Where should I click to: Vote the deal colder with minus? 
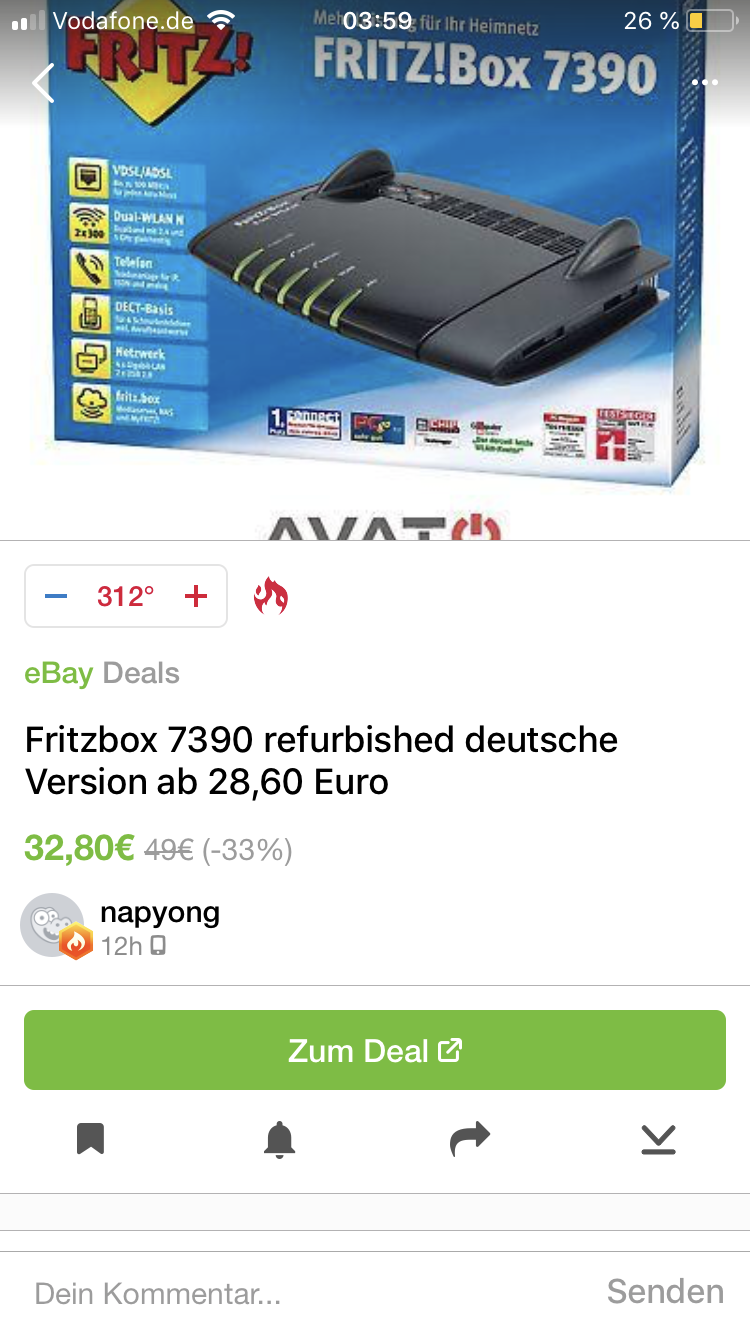point(56,597)
